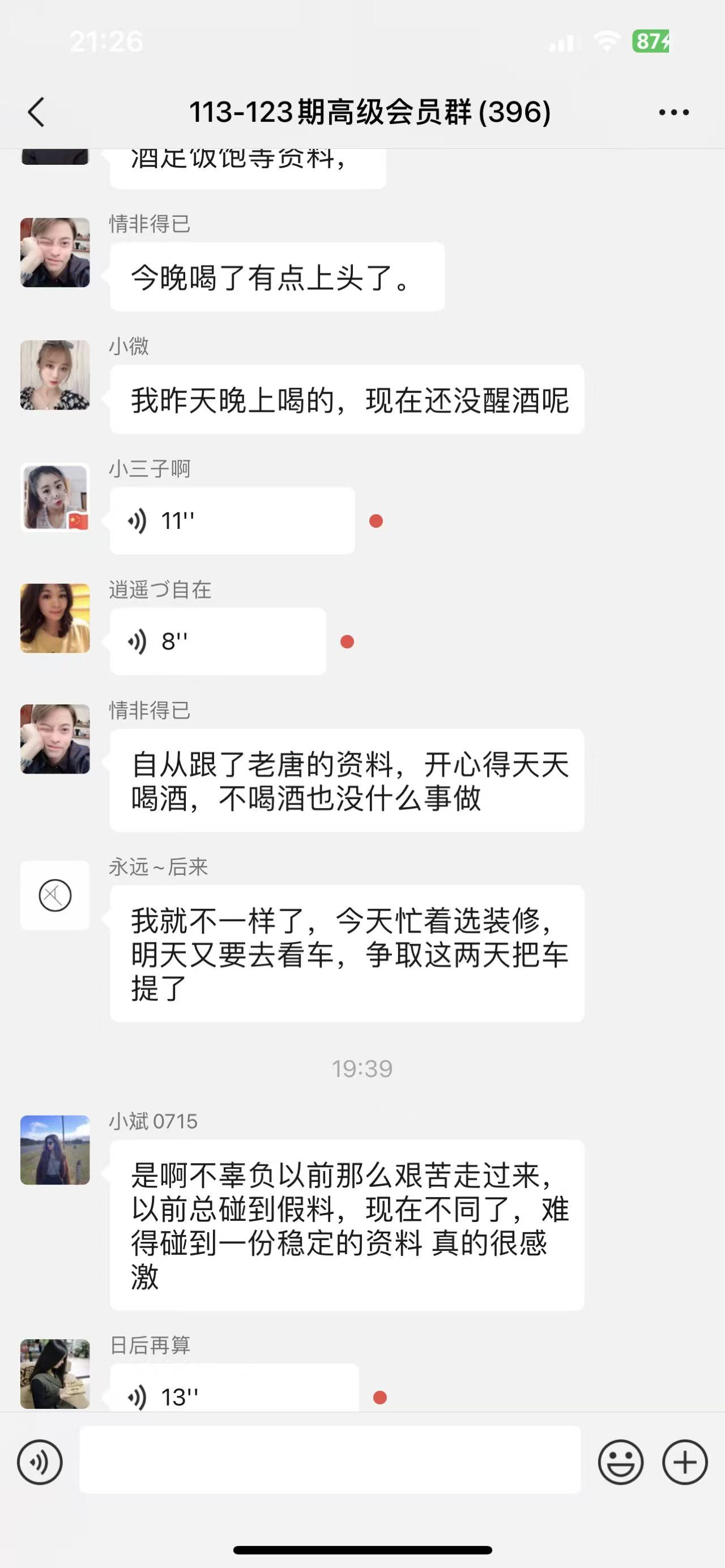The width and height of the screenshot is (725, 1568).
Task: Open 小斌 0715's profile avatar
Action: [x=55, y=1150]
